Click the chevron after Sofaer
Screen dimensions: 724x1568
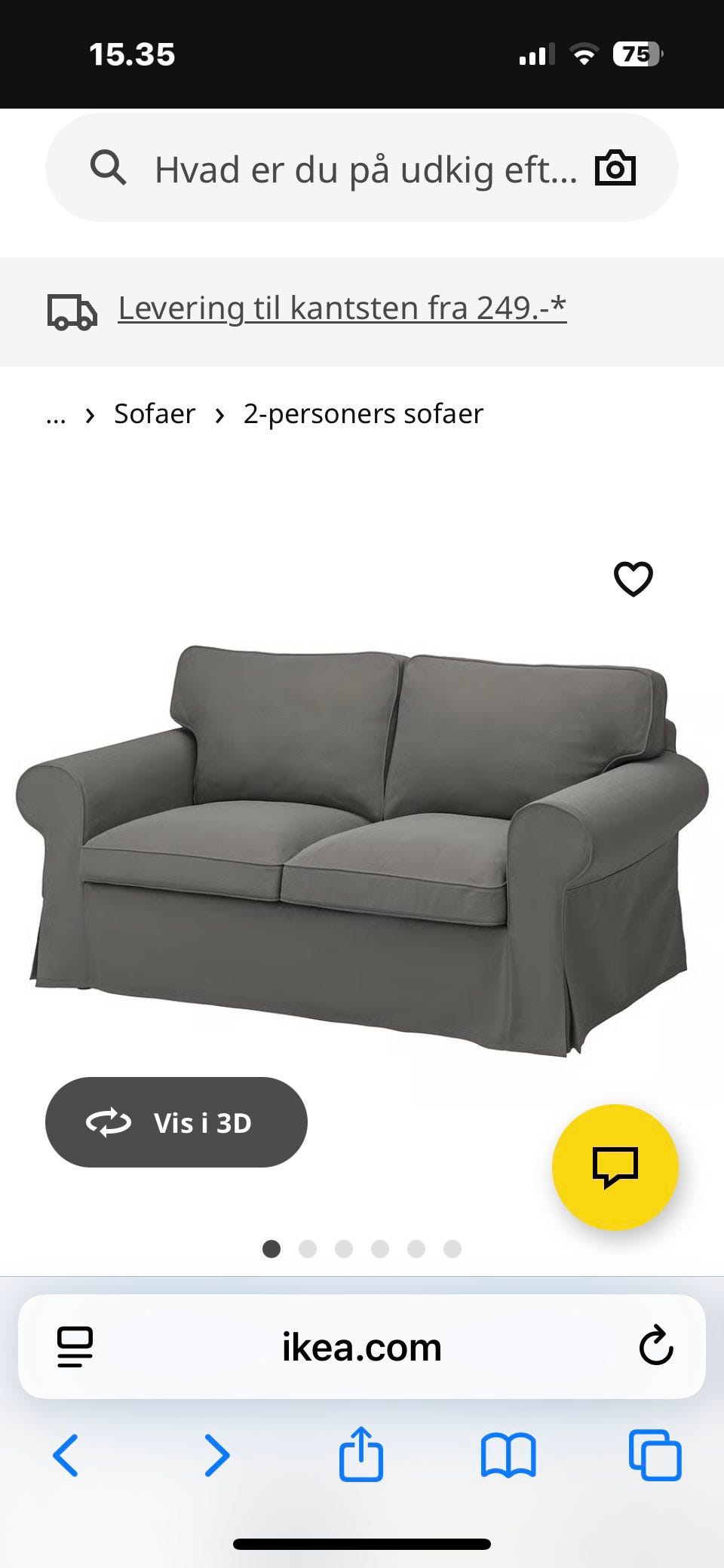[219, 413]
